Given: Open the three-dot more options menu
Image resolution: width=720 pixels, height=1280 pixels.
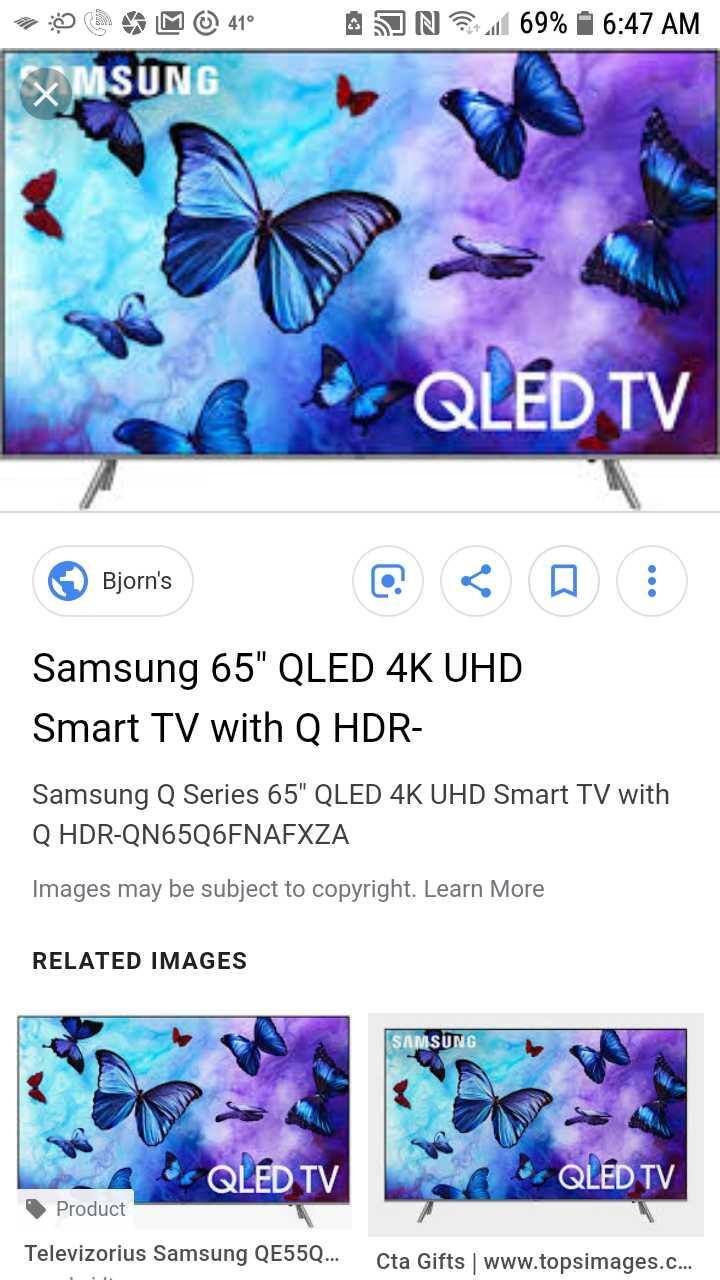Looking at the screenshot, I should click(652, 581).
